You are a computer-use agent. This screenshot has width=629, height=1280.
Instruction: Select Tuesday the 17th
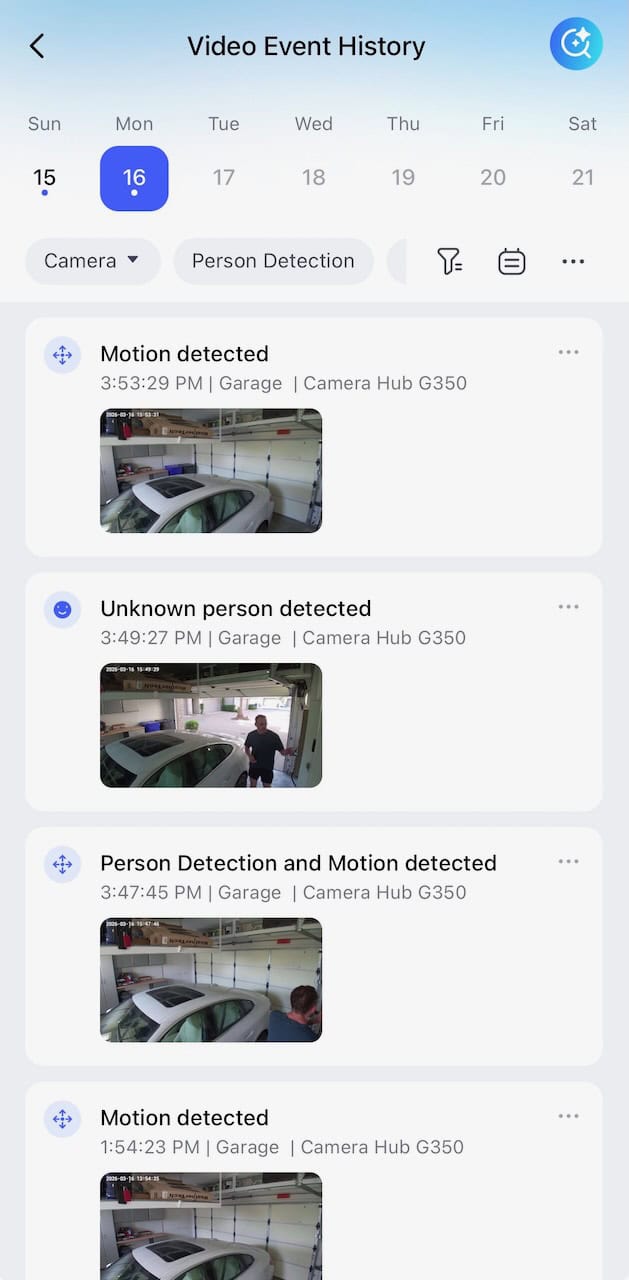pyautogui.click(x=223, y=178)
